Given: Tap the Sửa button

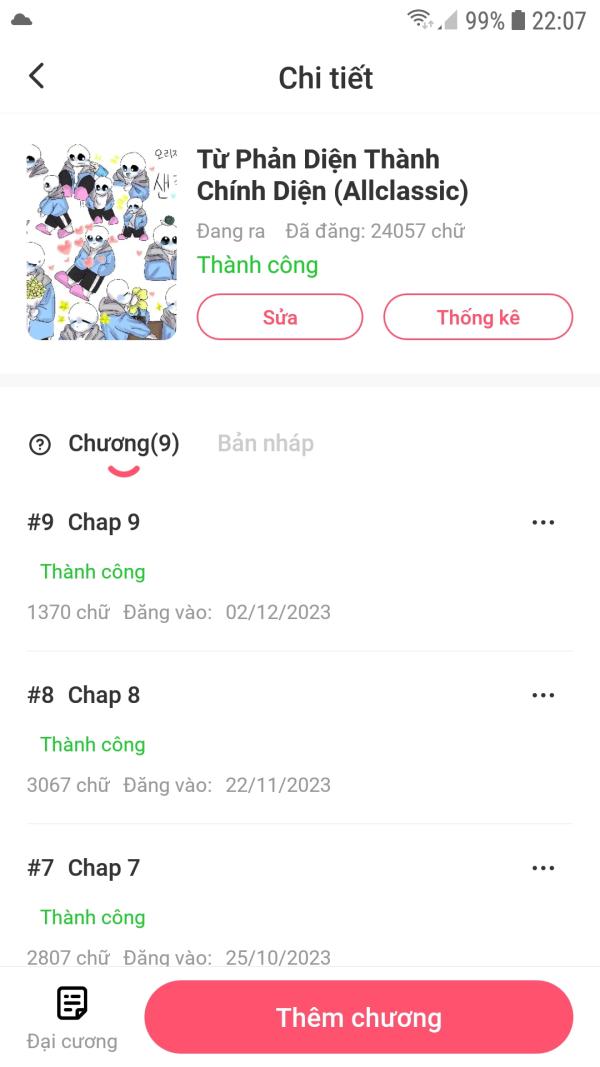Looking at the screenshot, I should pyautogui.click(x=280, y=317).
